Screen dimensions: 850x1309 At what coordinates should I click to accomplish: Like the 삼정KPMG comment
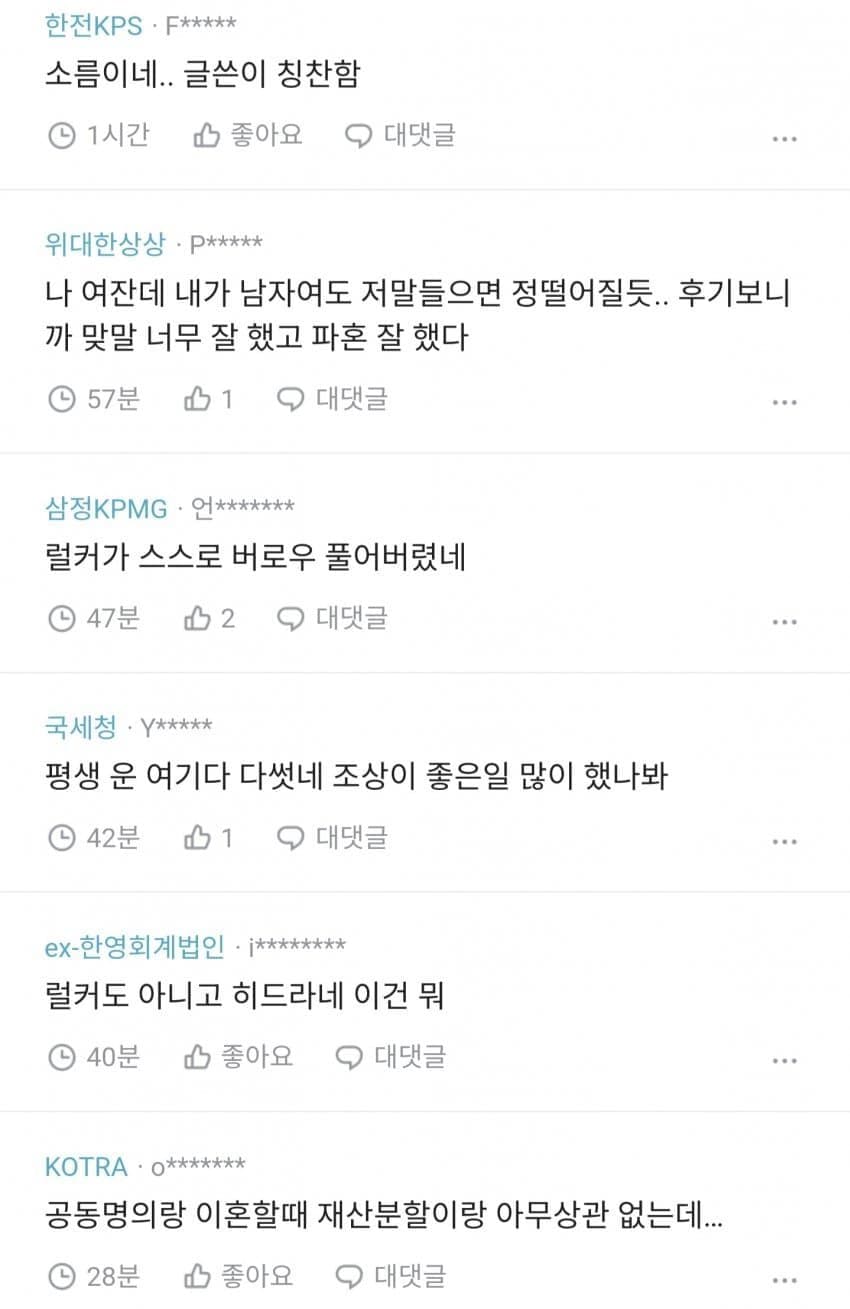tap(210, 619)
